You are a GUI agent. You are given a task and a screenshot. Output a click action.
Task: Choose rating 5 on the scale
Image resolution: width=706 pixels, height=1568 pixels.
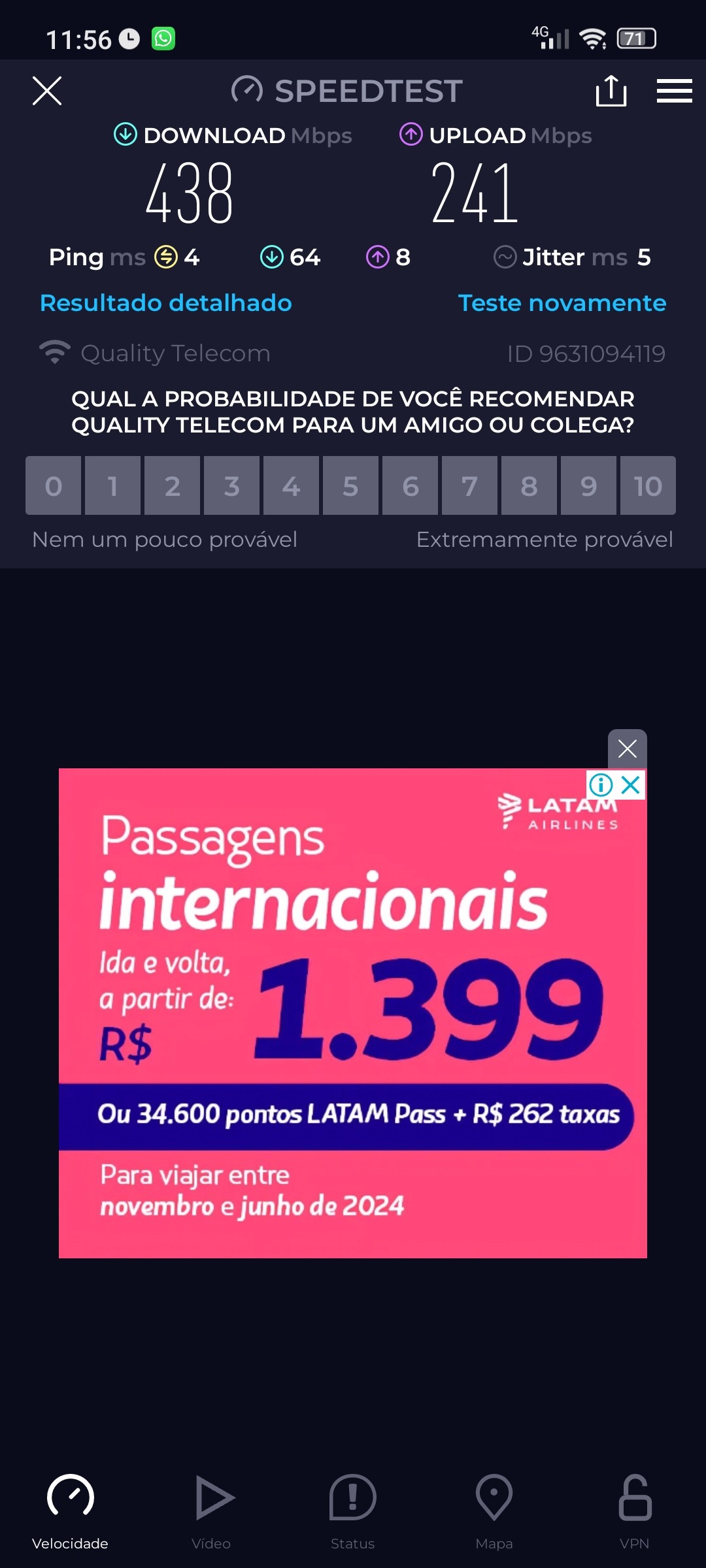[x=350, y=486]
